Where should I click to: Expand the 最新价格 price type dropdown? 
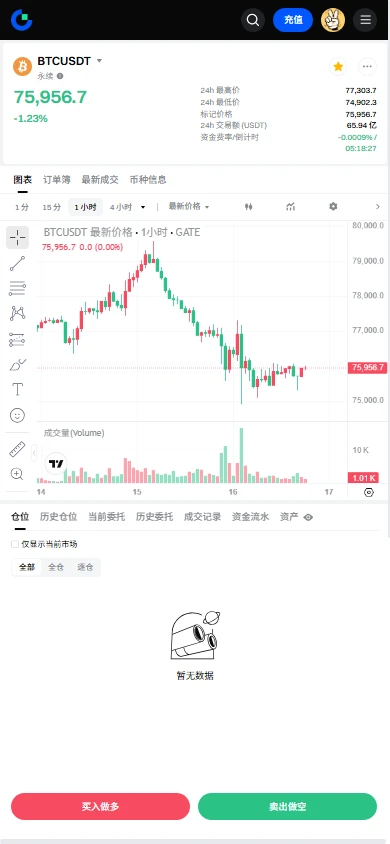pos(189,207)
